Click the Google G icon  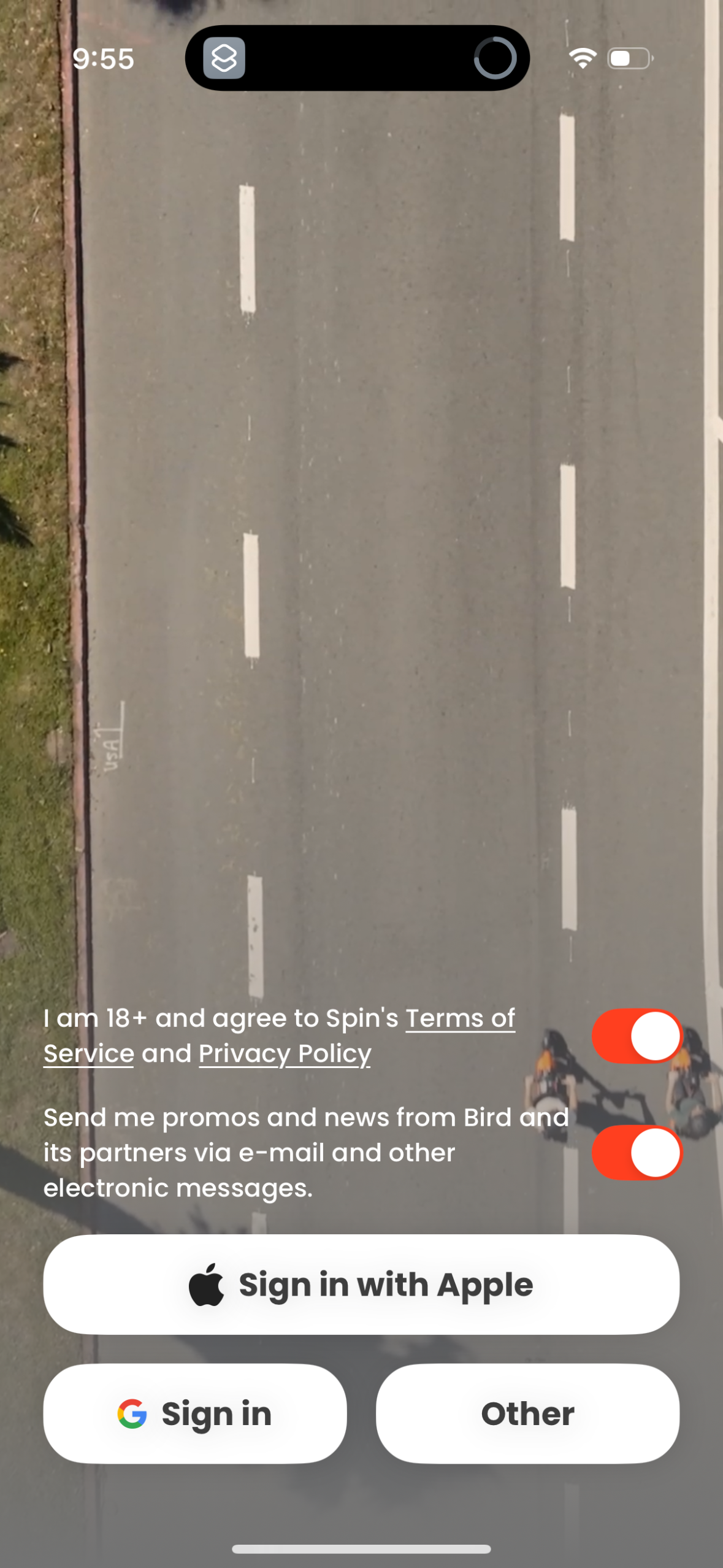tap(132, 1413)
